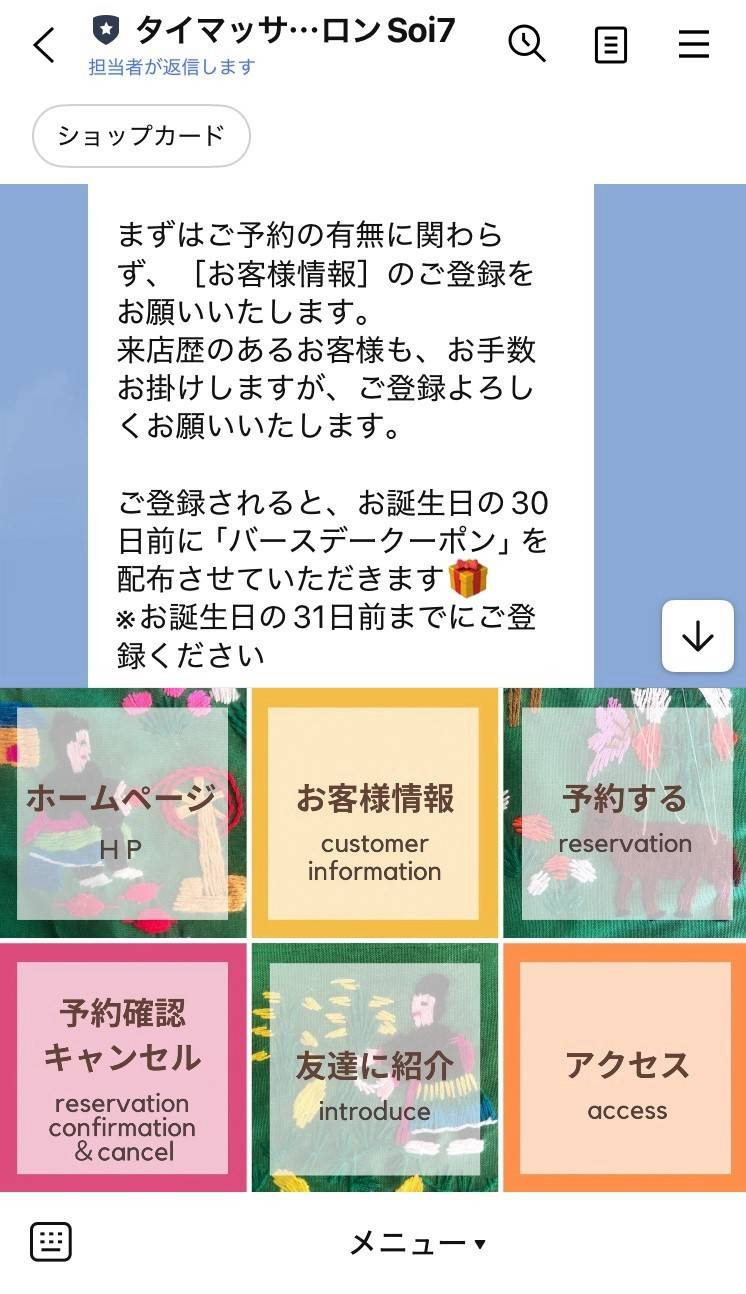
Task: Open the ホームページ HP tile
Action: point(122,813)
